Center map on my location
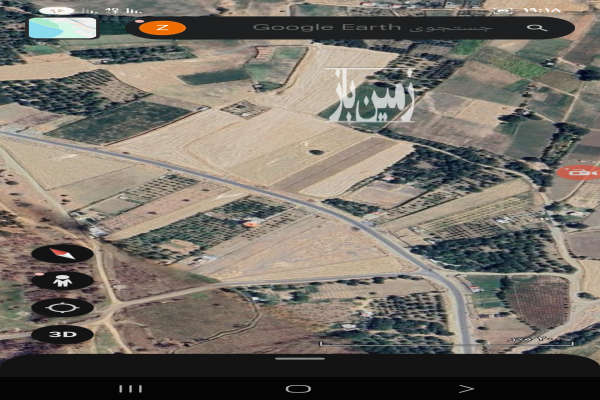The height and width of the screenshot is (400, 600). click(x=62, y=308)
